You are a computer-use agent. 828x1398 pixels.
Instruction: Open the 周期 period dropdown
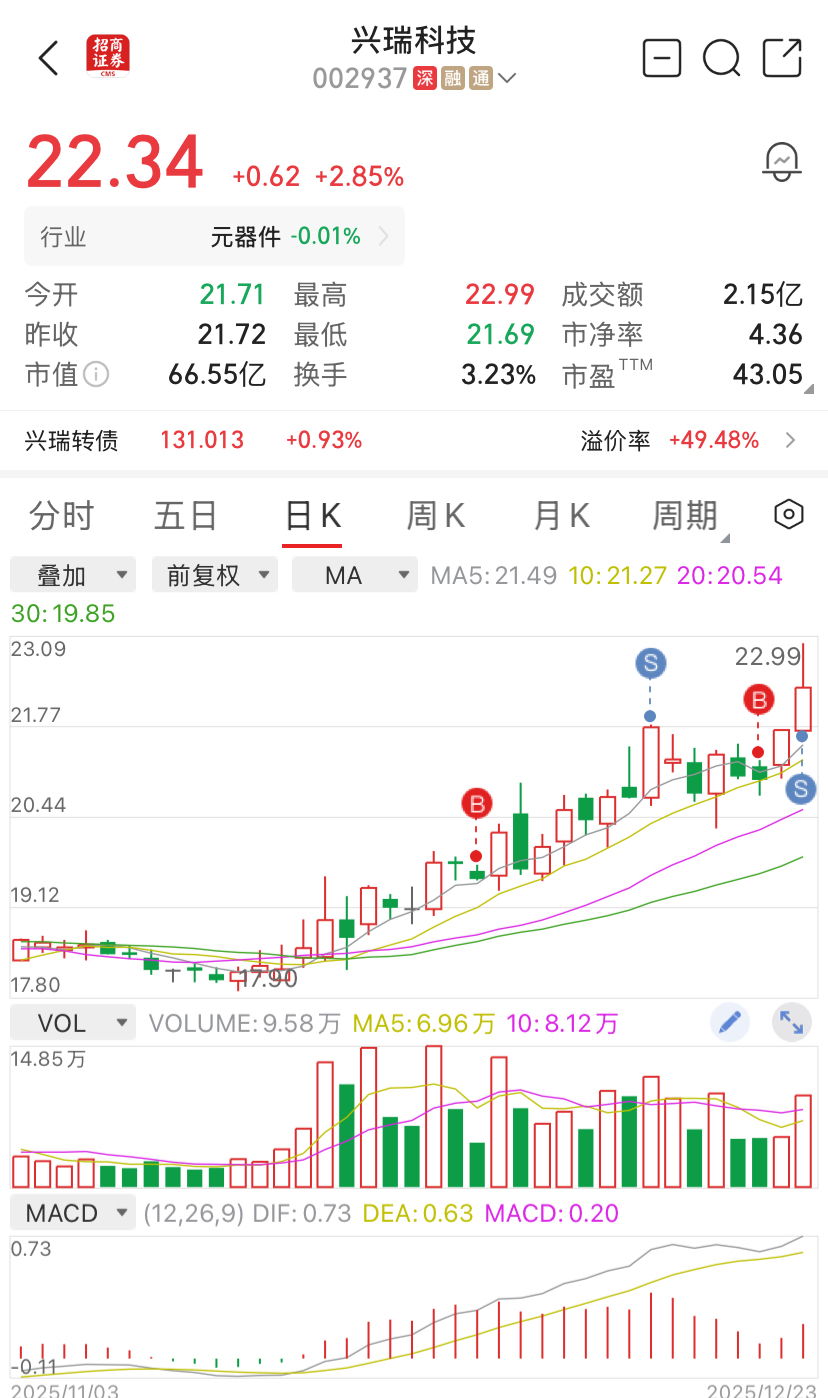(x=689, y=516)
